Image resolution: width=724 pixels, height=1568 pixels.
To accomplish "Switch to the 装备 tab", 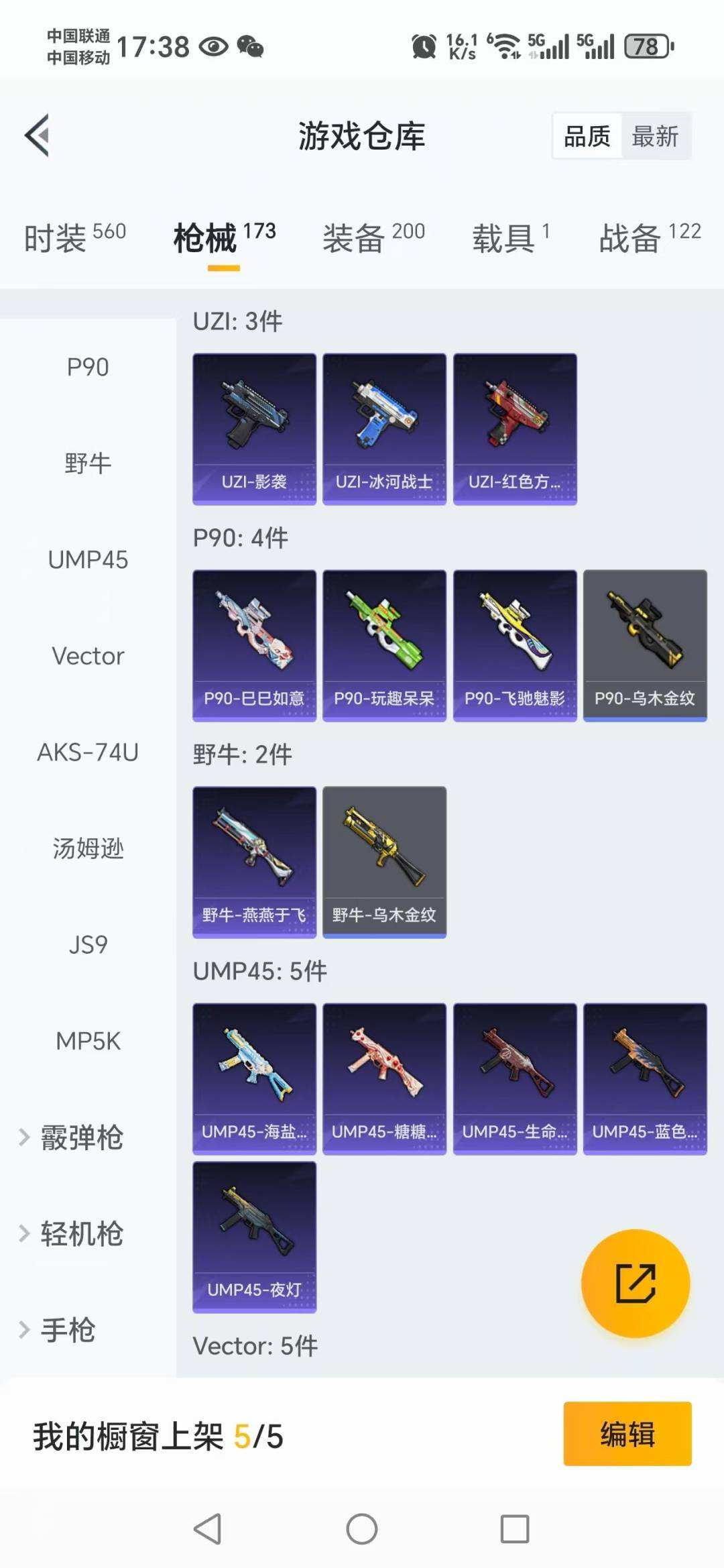I will (373, 237).
